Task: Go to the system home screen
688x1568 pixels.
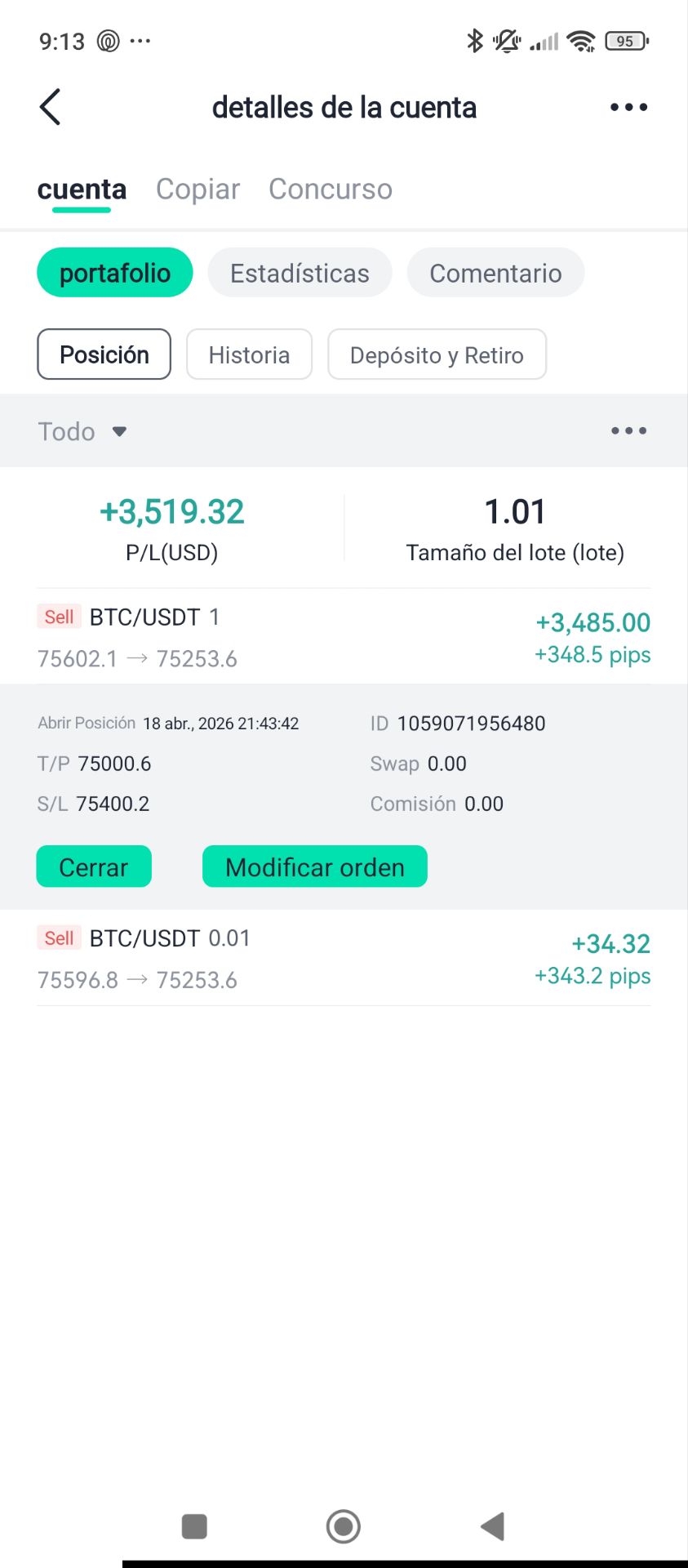Action: coord(343,1526)
